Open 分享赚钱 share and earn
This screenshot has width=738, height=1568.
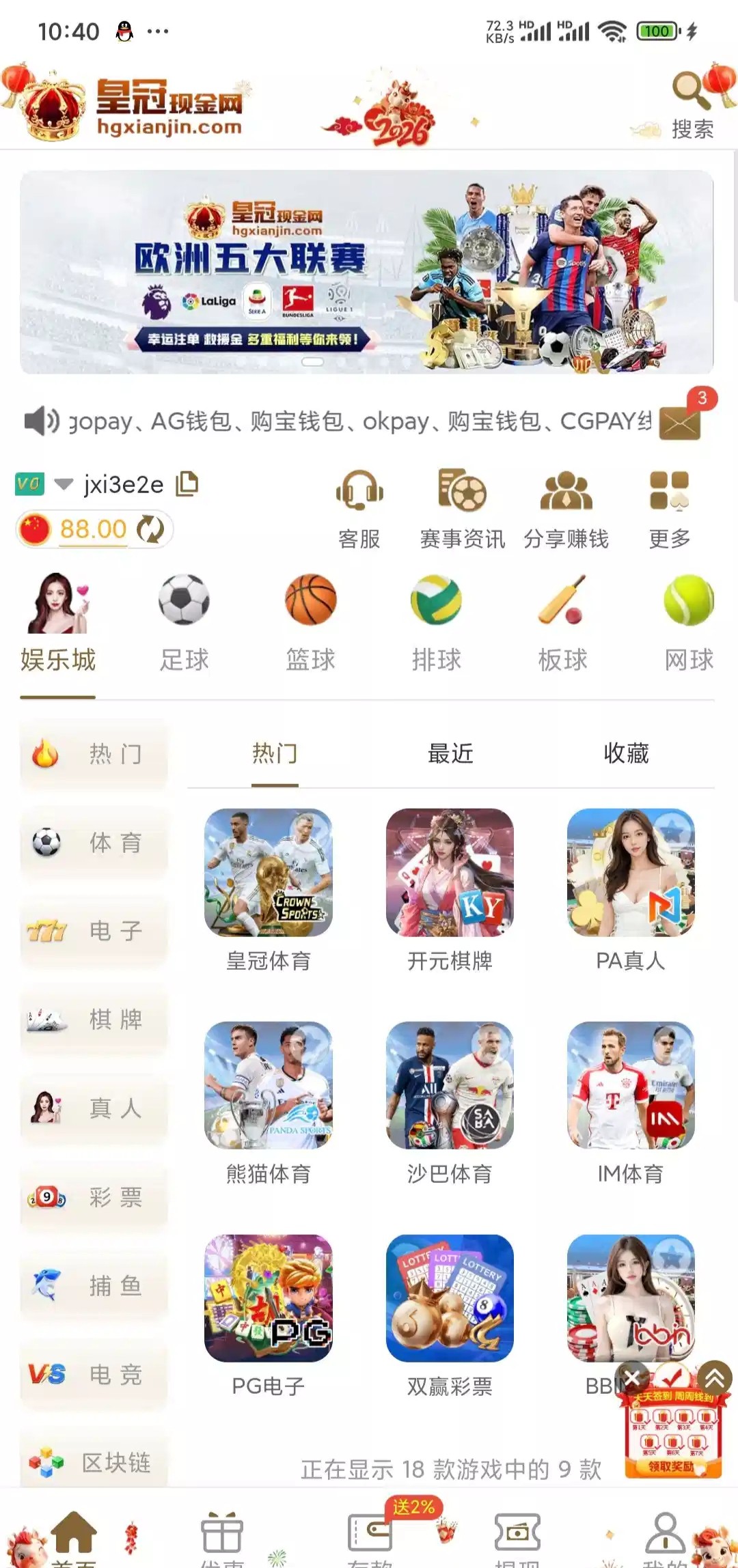tap(566, 509)
